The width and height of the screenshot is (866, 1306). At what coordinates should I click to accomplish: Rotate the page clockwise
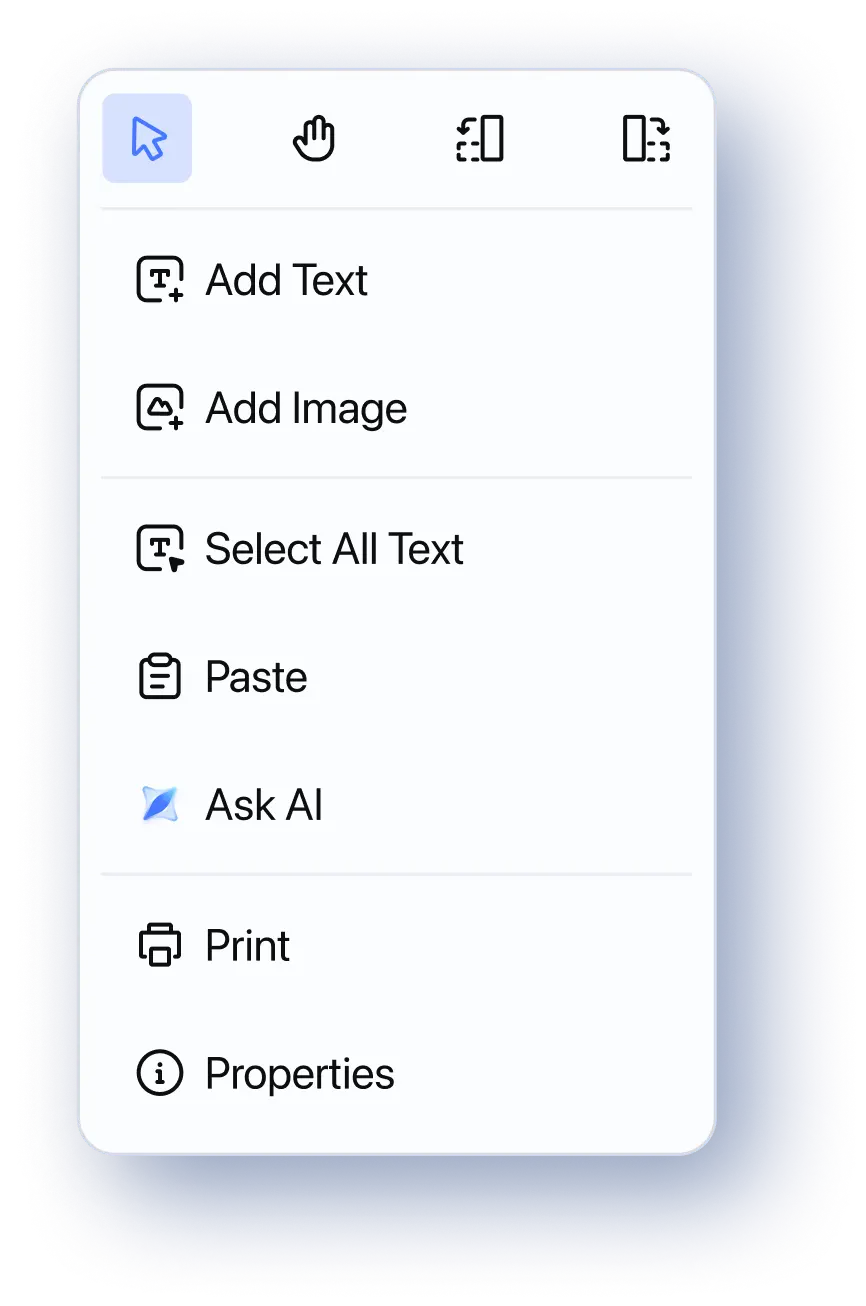tap(646, 138)
